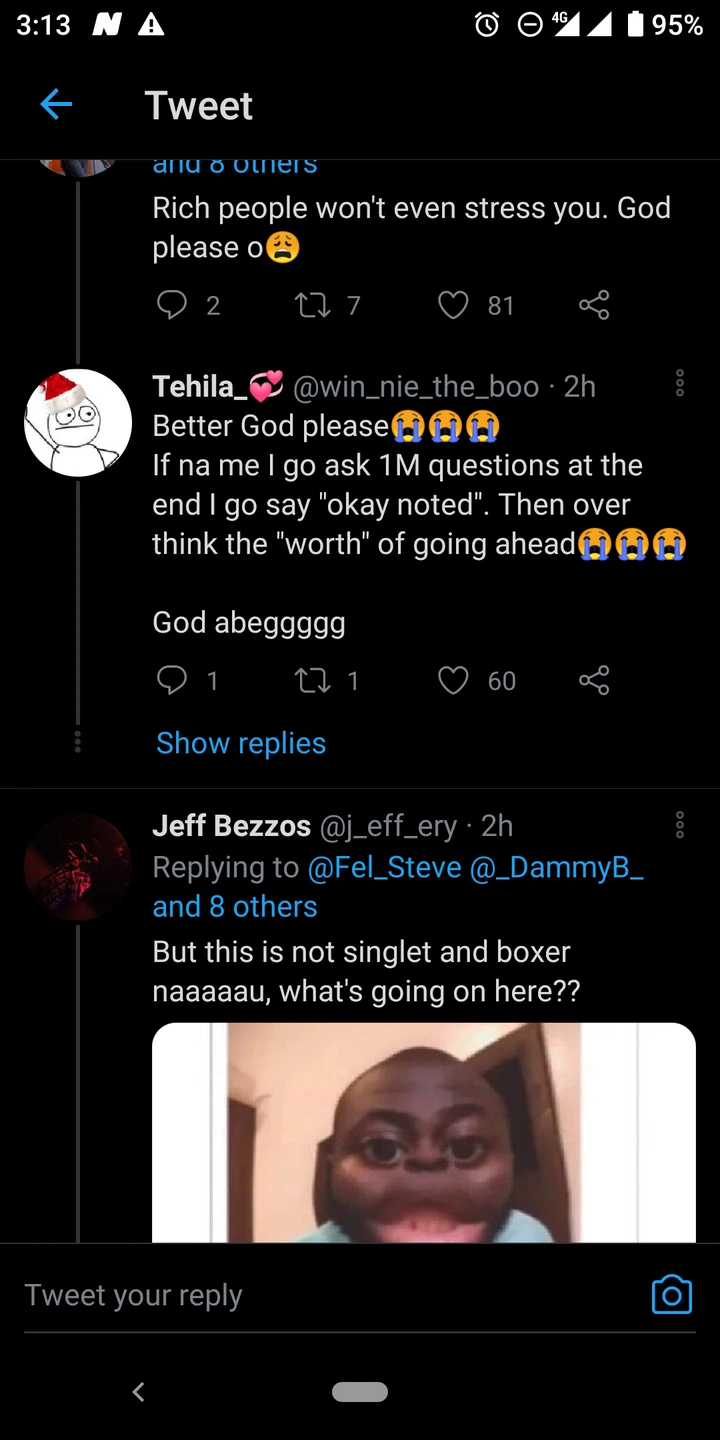Screen dimensions: 720x1440
Task: Open the camera to attach a photo
Action: pyautogui.click(x=671, y=1294)
